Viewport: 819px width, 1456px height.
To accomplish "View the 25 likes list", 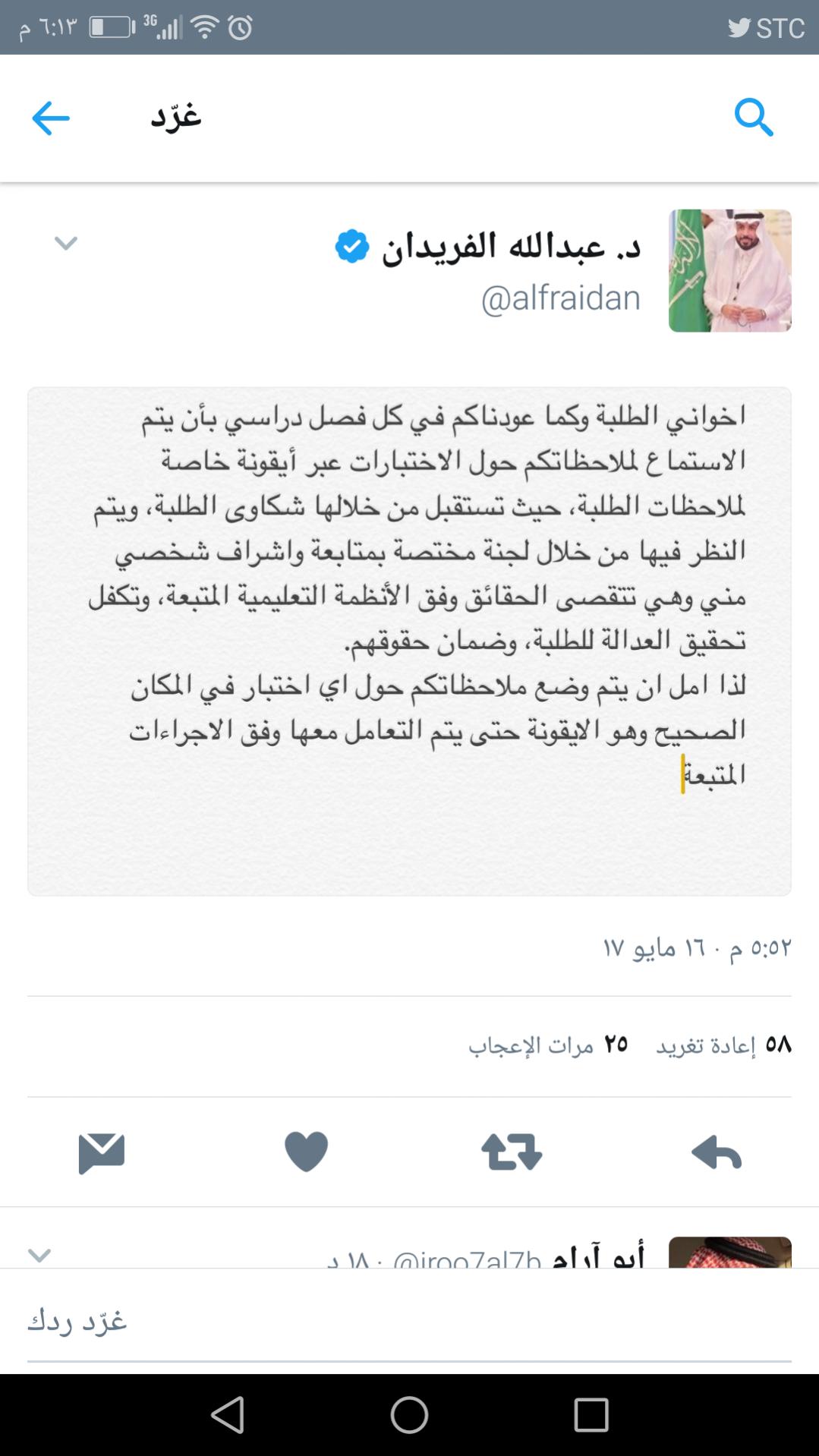I will (x=548, y=1045).
